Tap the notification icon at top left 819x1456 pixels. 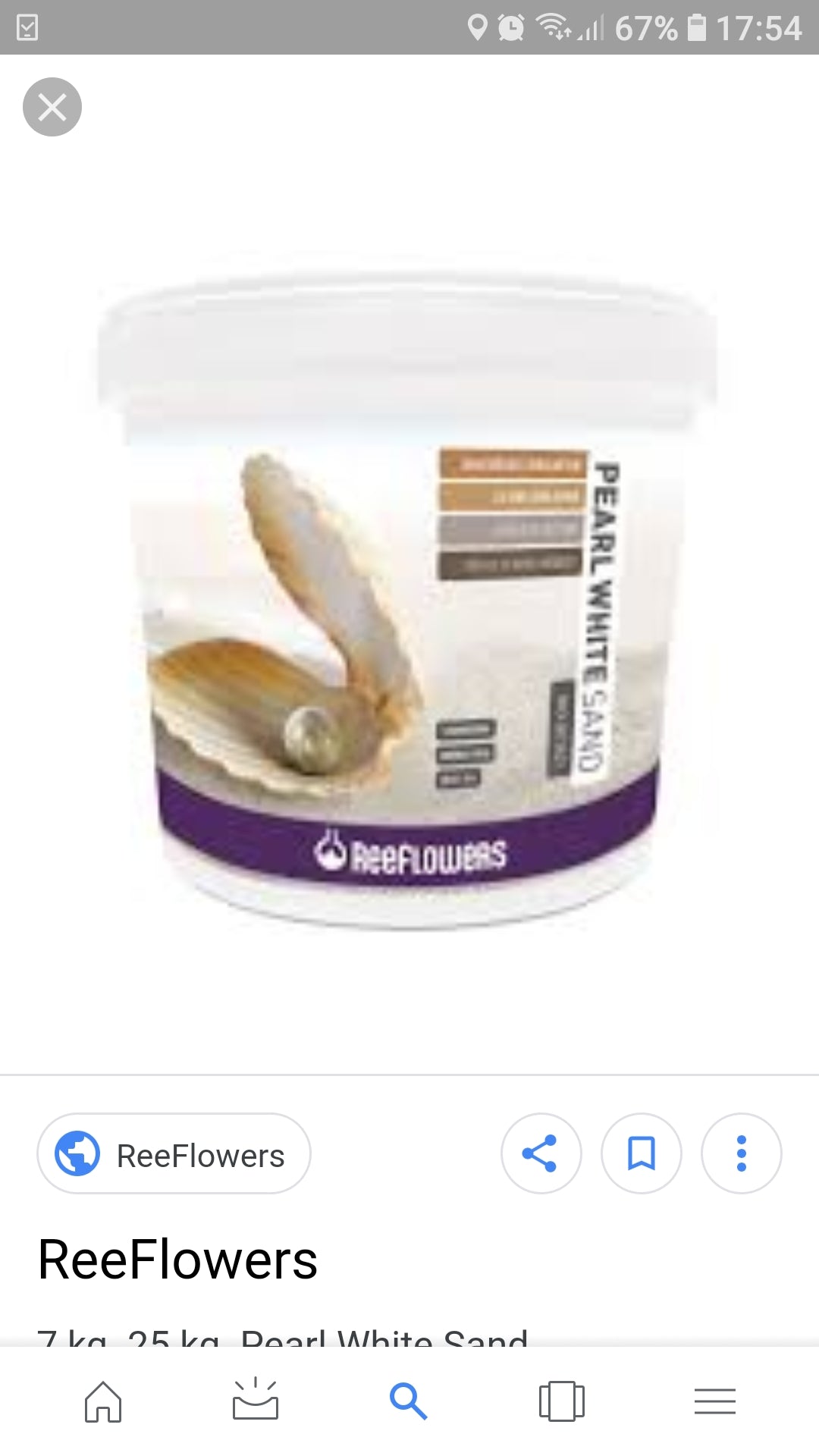coord(28,27)
